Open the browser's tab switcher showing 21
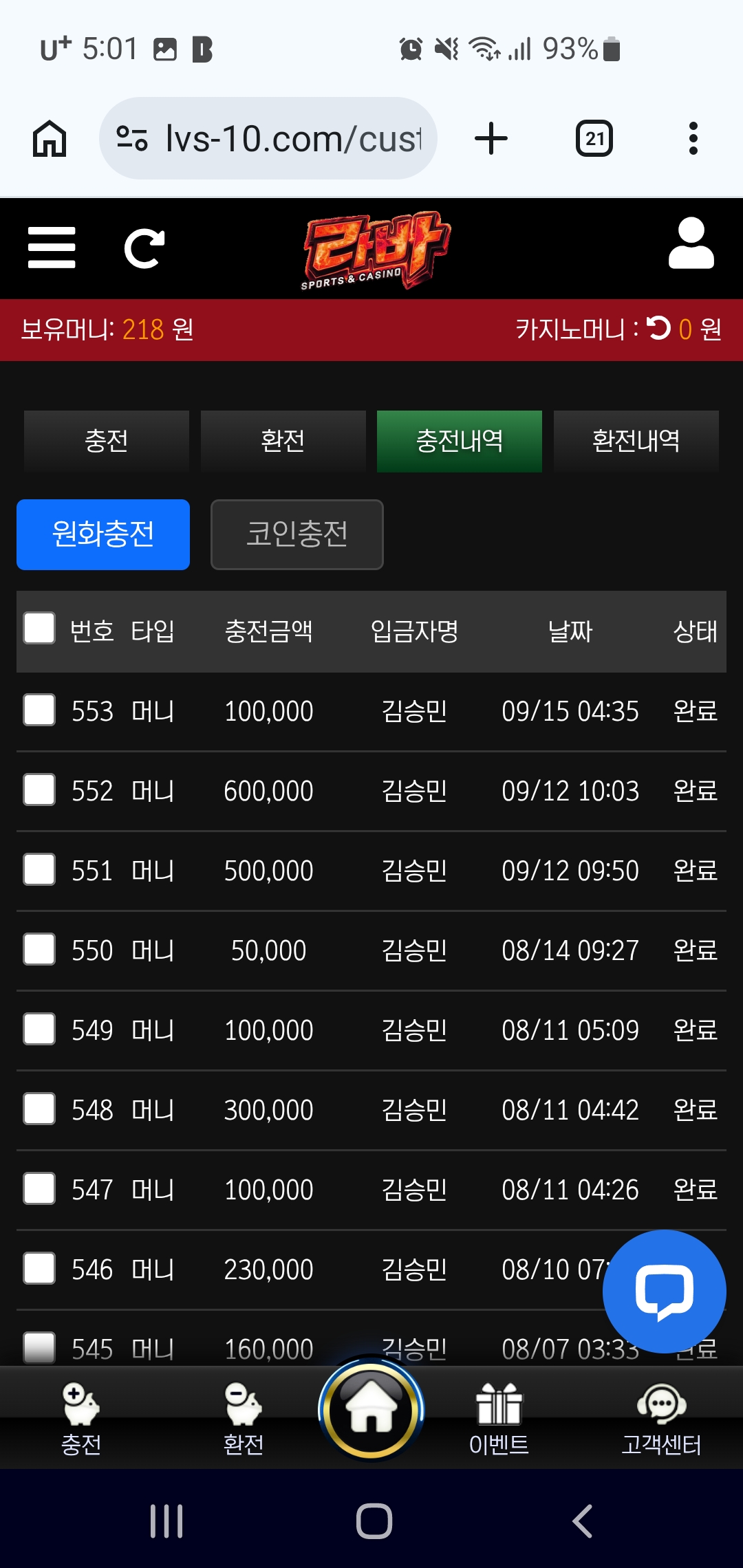This screenshot has height=1568, width=743. pos(594,138)
